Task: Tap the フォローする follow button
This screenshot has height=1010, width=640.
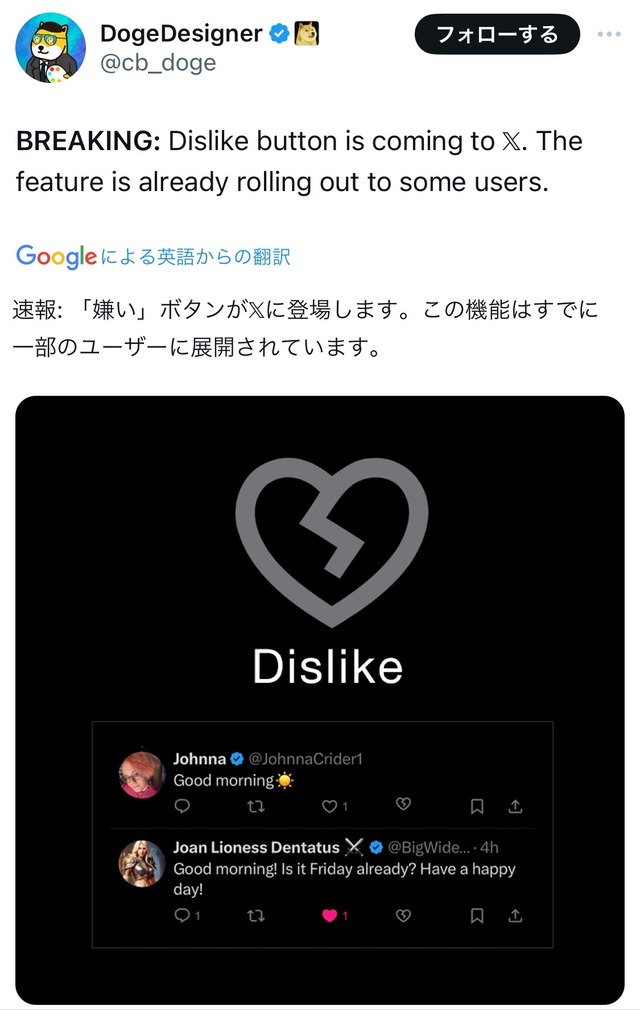Action: pos(497,34)
